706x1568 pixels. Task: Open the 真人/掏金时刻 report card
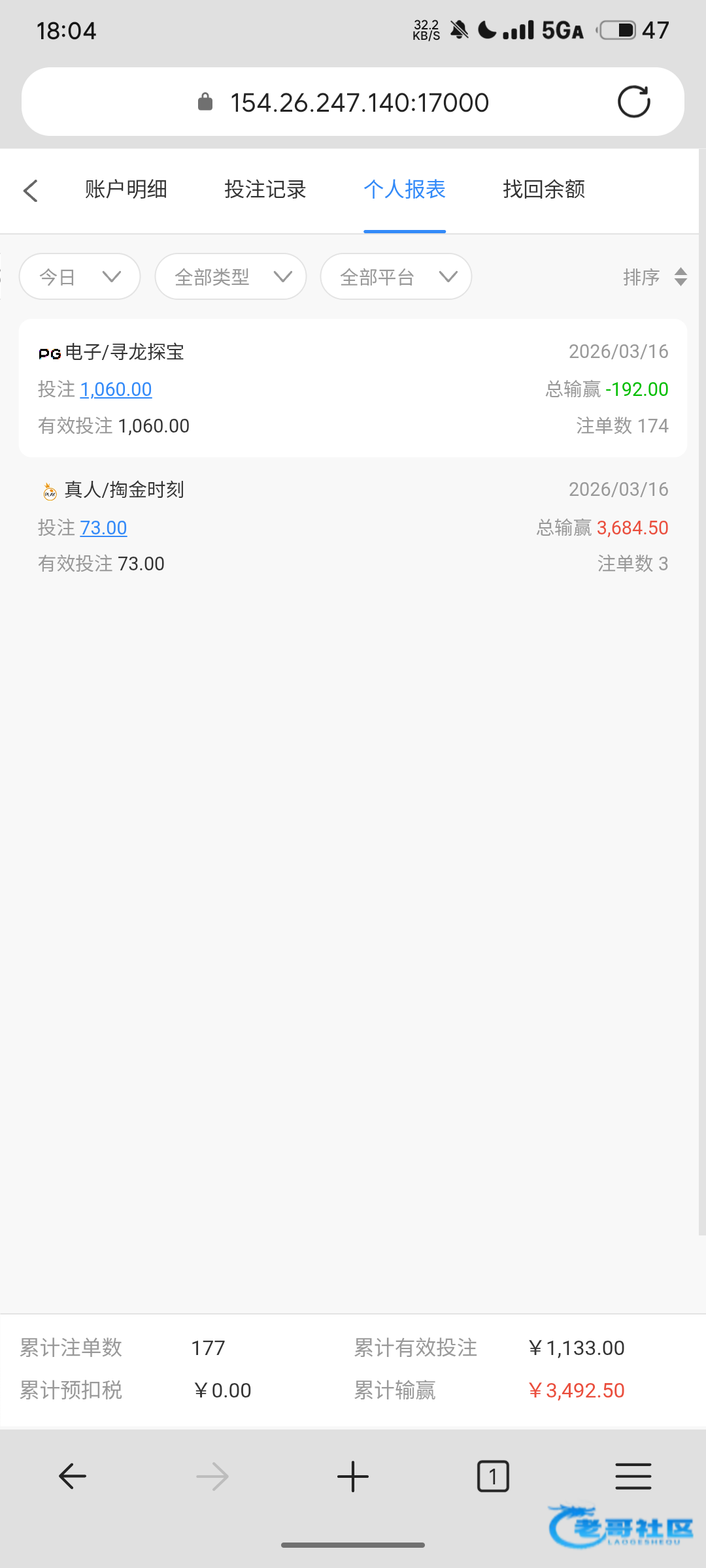click(x=353, y=526)
